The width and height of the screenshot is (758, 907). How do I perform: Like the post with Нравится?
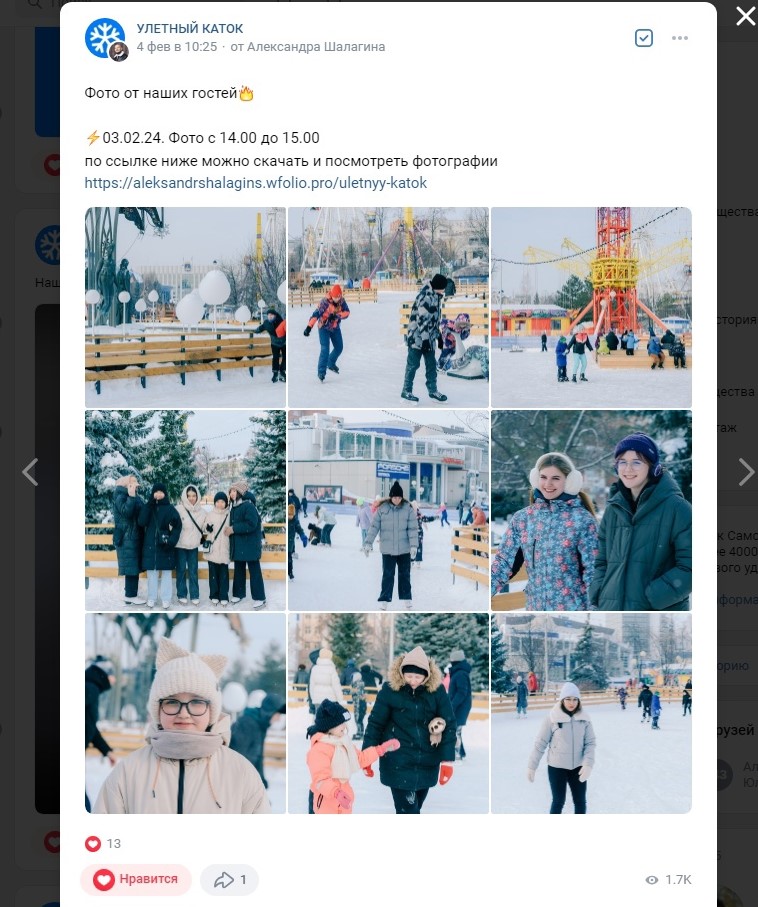136,879
